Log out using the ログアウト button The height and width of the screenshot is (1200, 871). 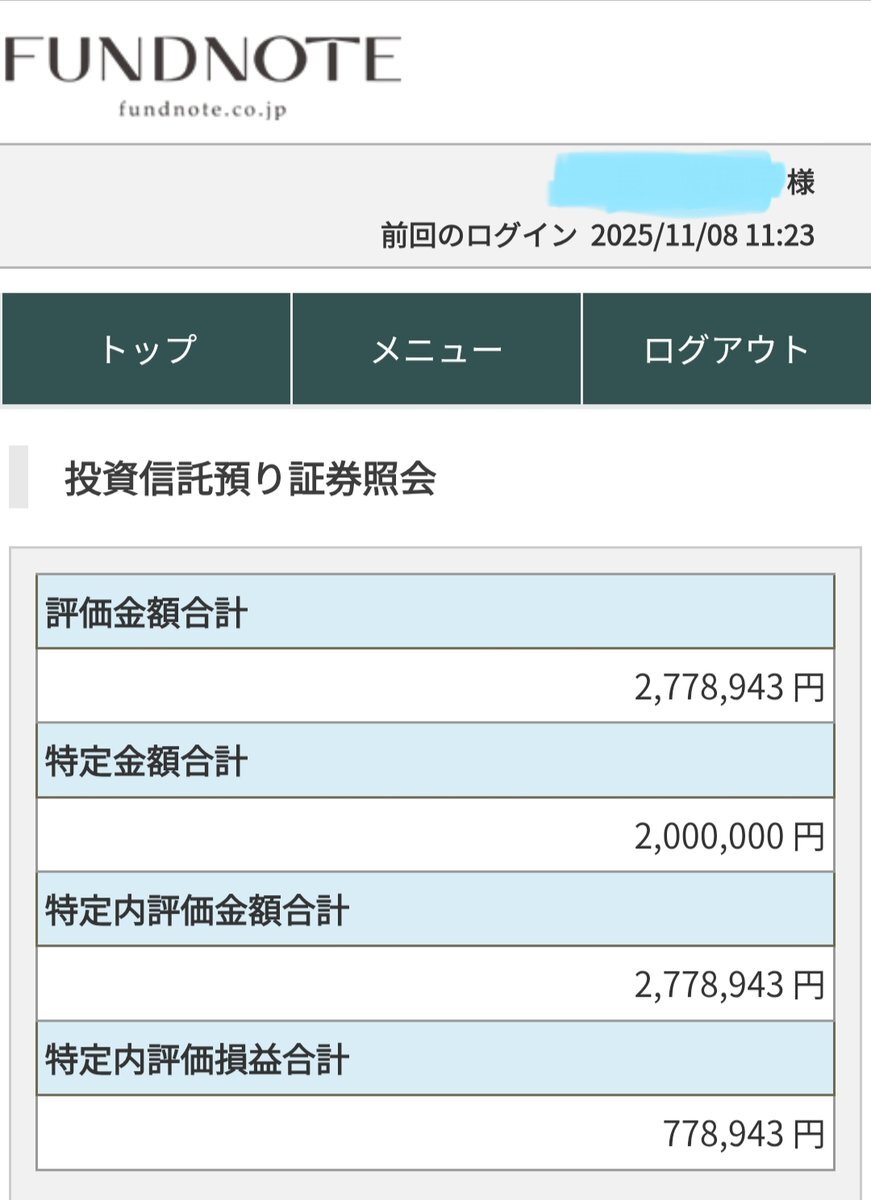pos(726,349)
